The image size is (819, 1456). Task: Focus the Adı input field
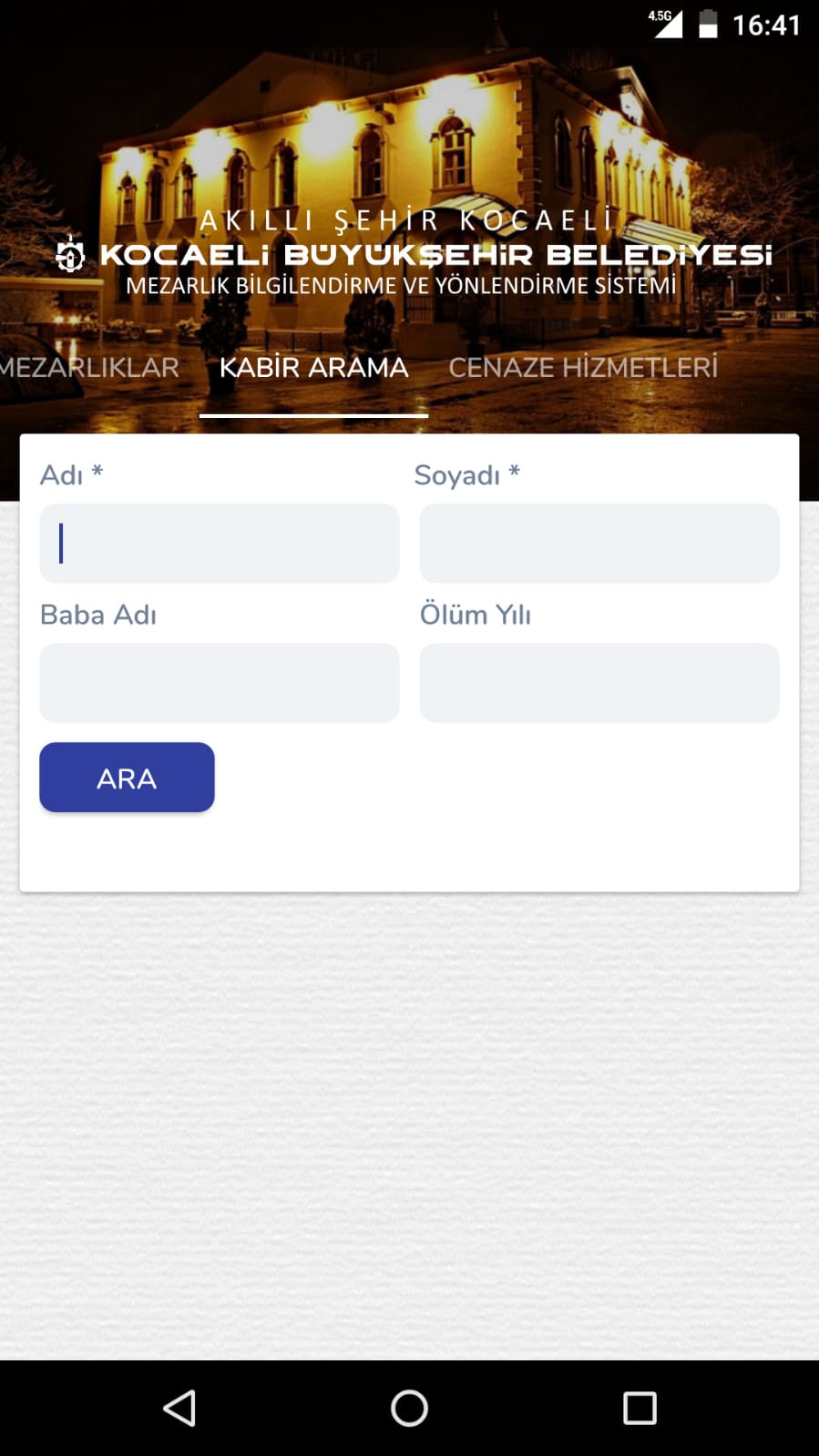tap(220, 544)
